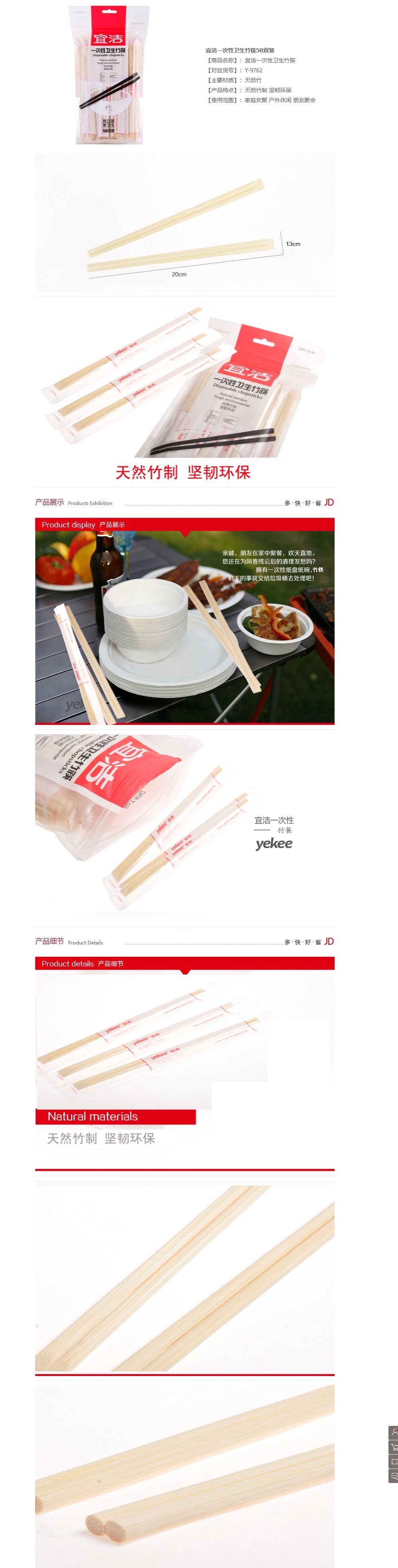Open the coupon sidebar icon
The width and height of the screenshot is (398, 1568).
point(394,1461)
